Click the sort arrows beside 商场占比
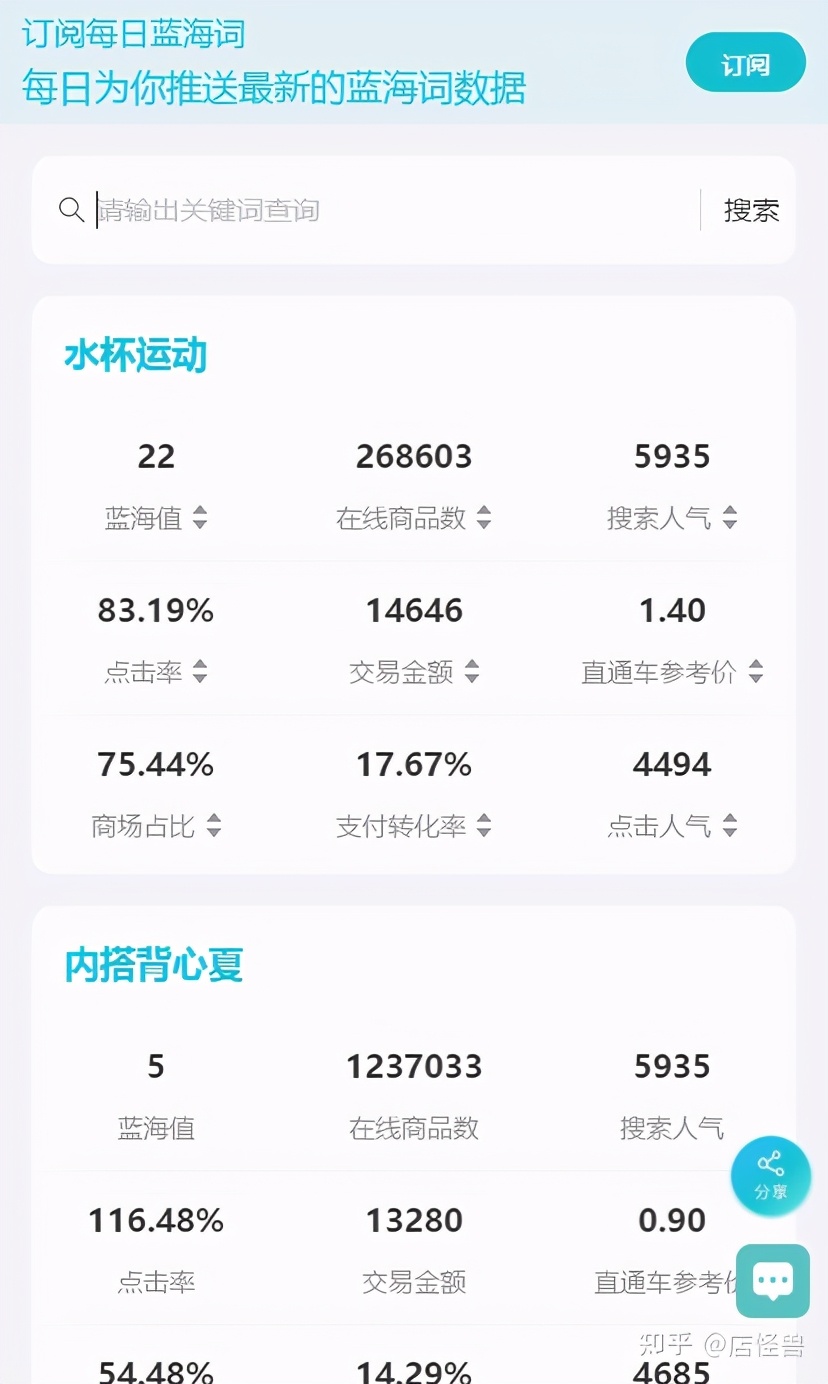This screenshot has height=1384, width=828. tap(213, 827)
